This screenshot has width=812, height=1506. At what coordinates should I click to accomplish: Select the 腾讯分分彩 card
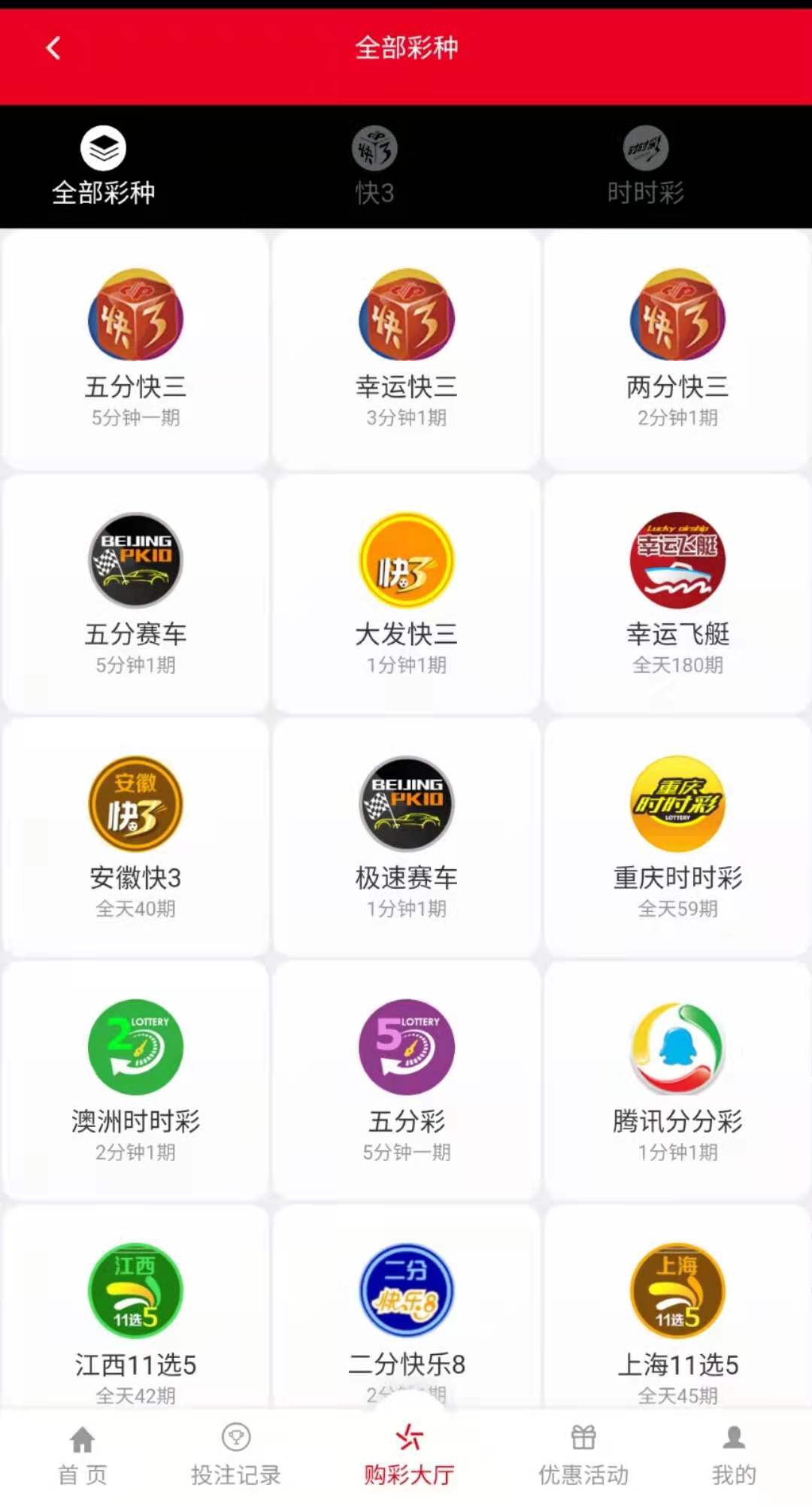coord(677,1080)
